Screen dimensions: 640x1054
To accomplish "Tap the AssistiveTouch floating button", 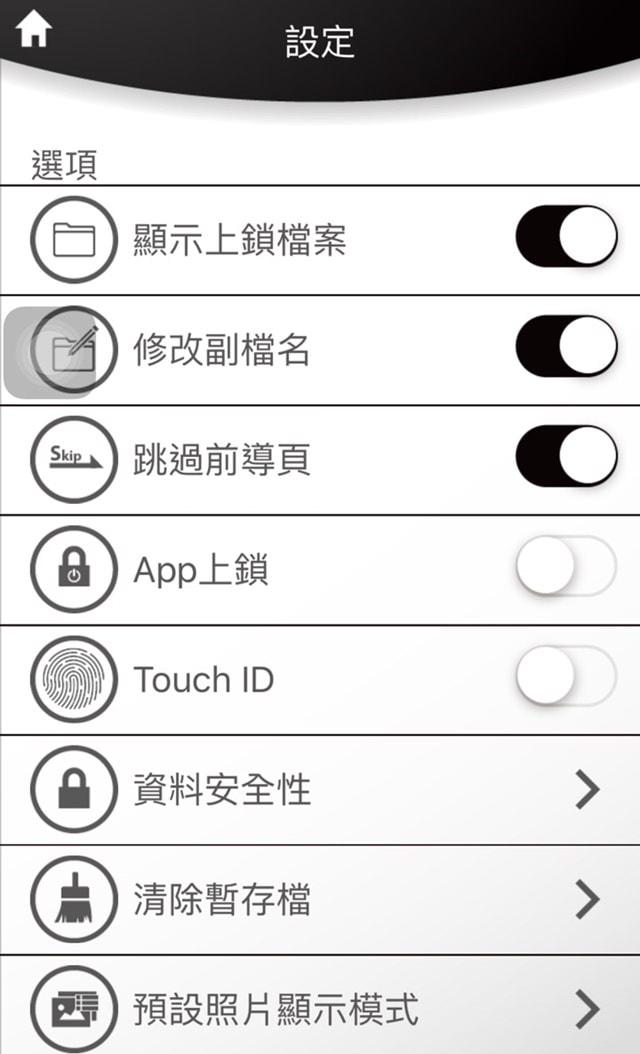I will pyautogui.click(x=50, y=351).
